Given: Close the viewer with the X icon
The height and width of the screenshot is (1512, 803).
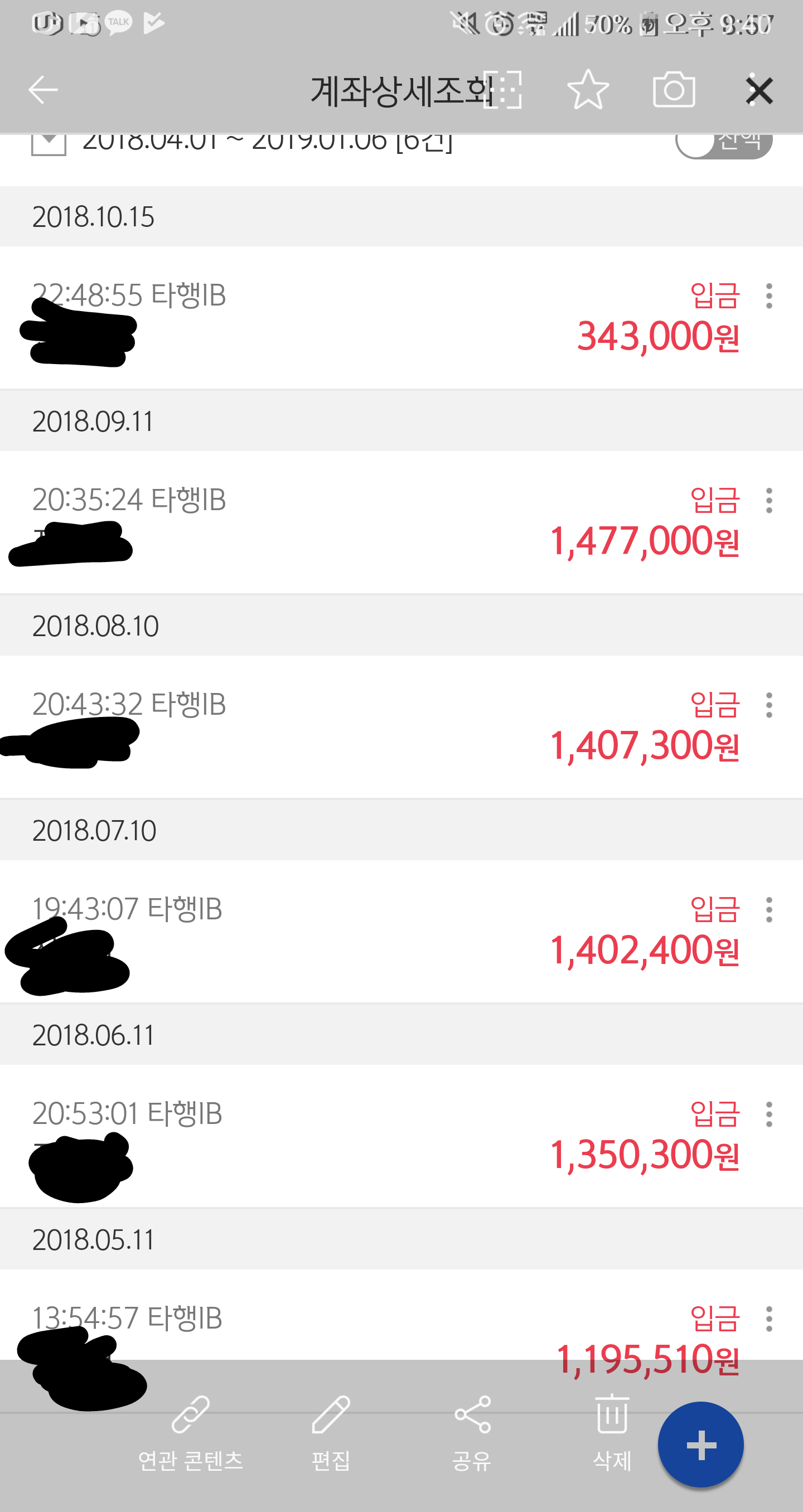Looking at the screenshot, I should pyautogui.click(x=760, y=90).
